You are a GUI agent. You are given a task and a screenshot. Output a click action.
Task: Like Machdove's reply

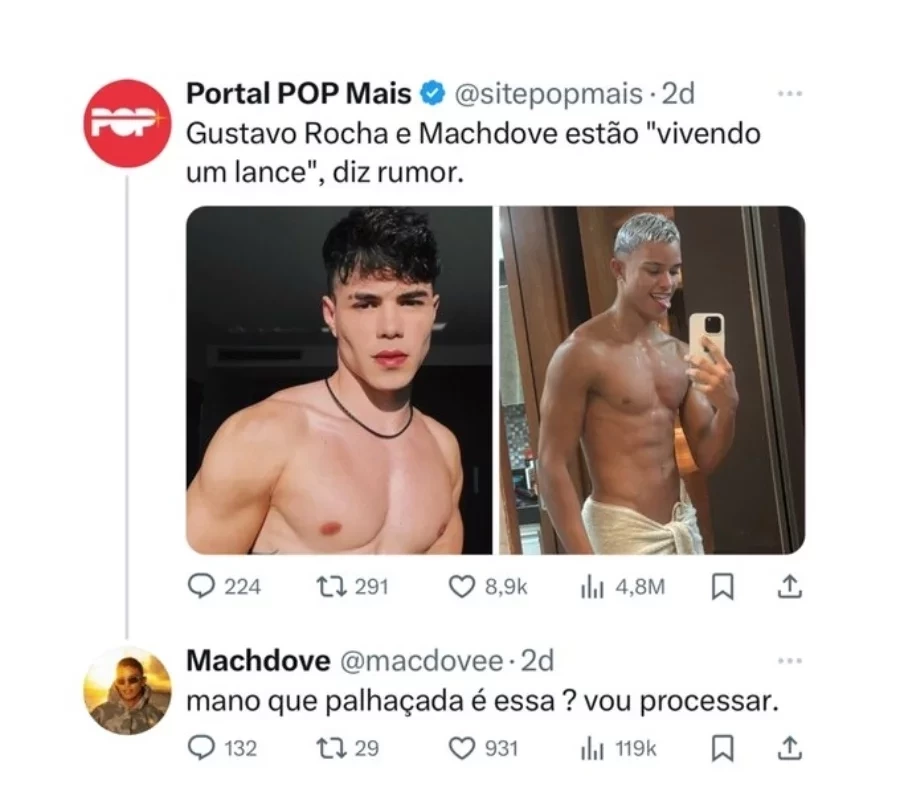point(461,747)
